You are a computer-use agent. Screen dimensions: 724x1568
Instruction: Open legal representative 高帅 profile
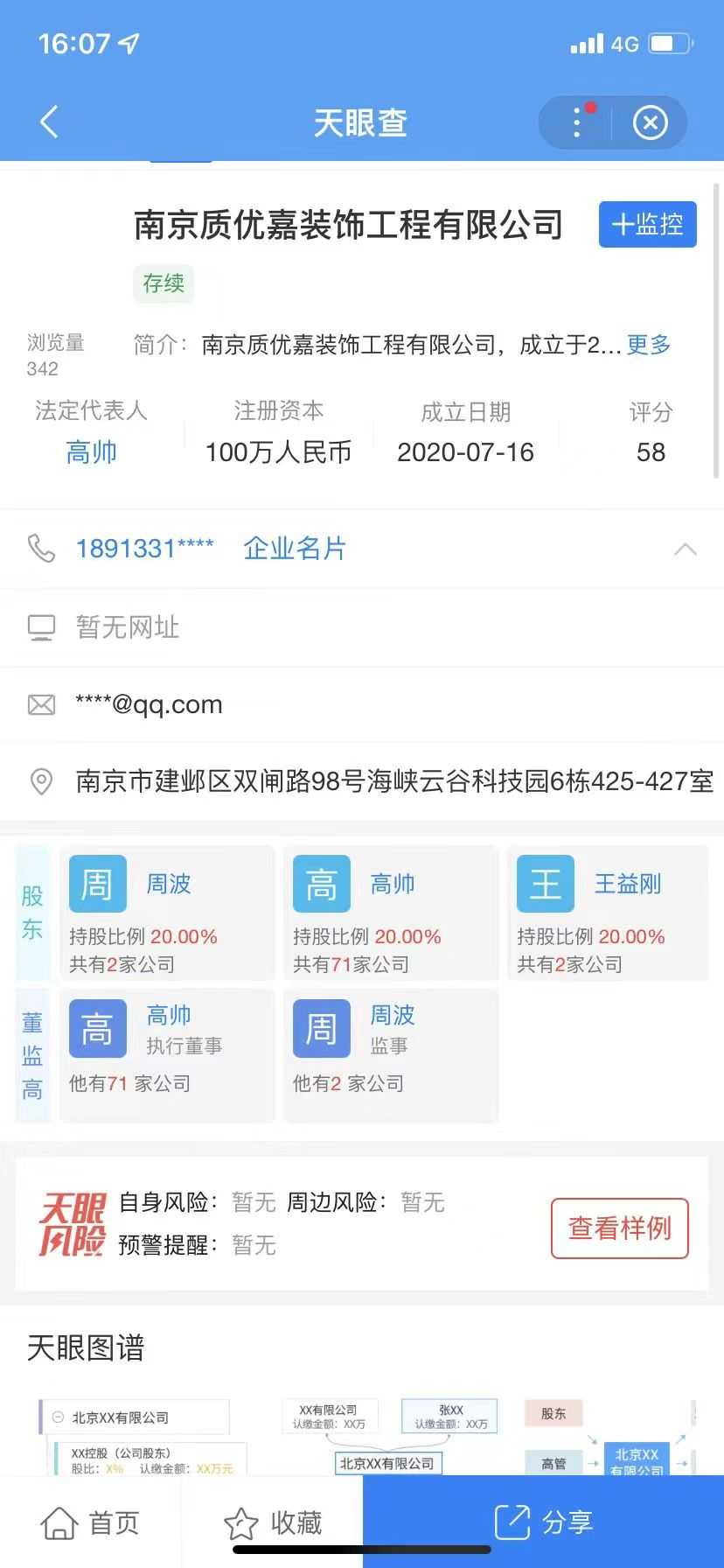(91, 452)
